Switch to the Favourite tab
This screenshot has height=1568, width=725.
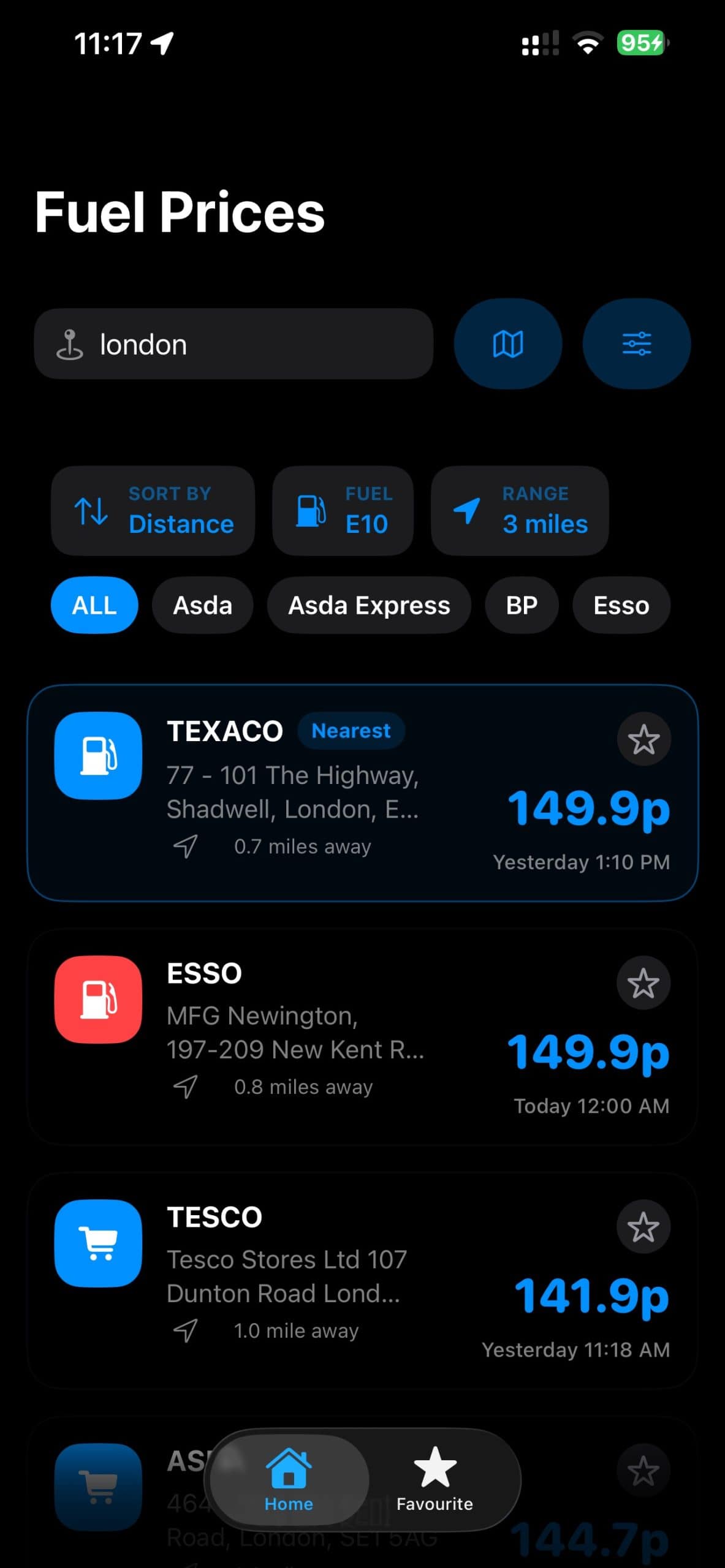(x=435, y=1477)
